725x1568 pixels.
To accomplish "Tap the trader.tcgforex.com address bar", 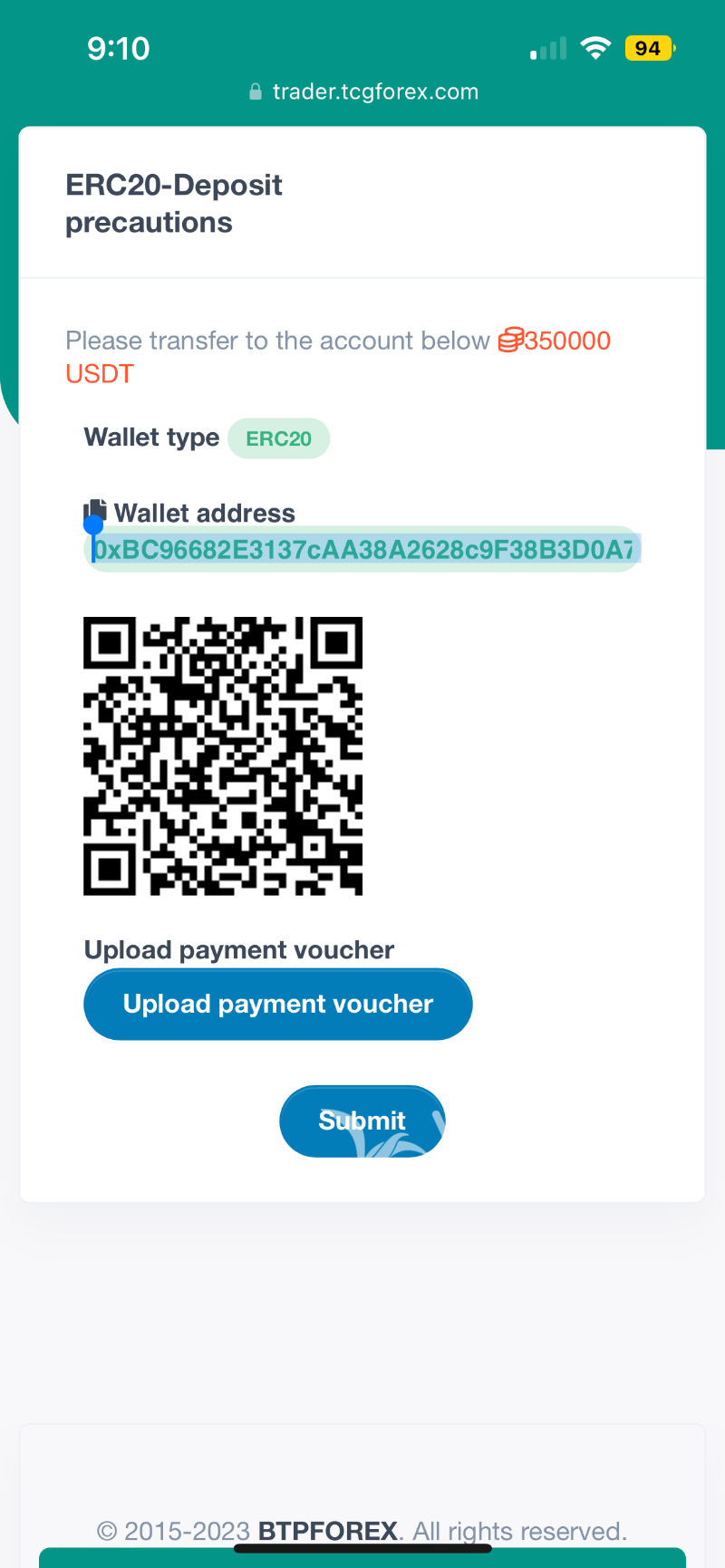I will pos(363,91).
